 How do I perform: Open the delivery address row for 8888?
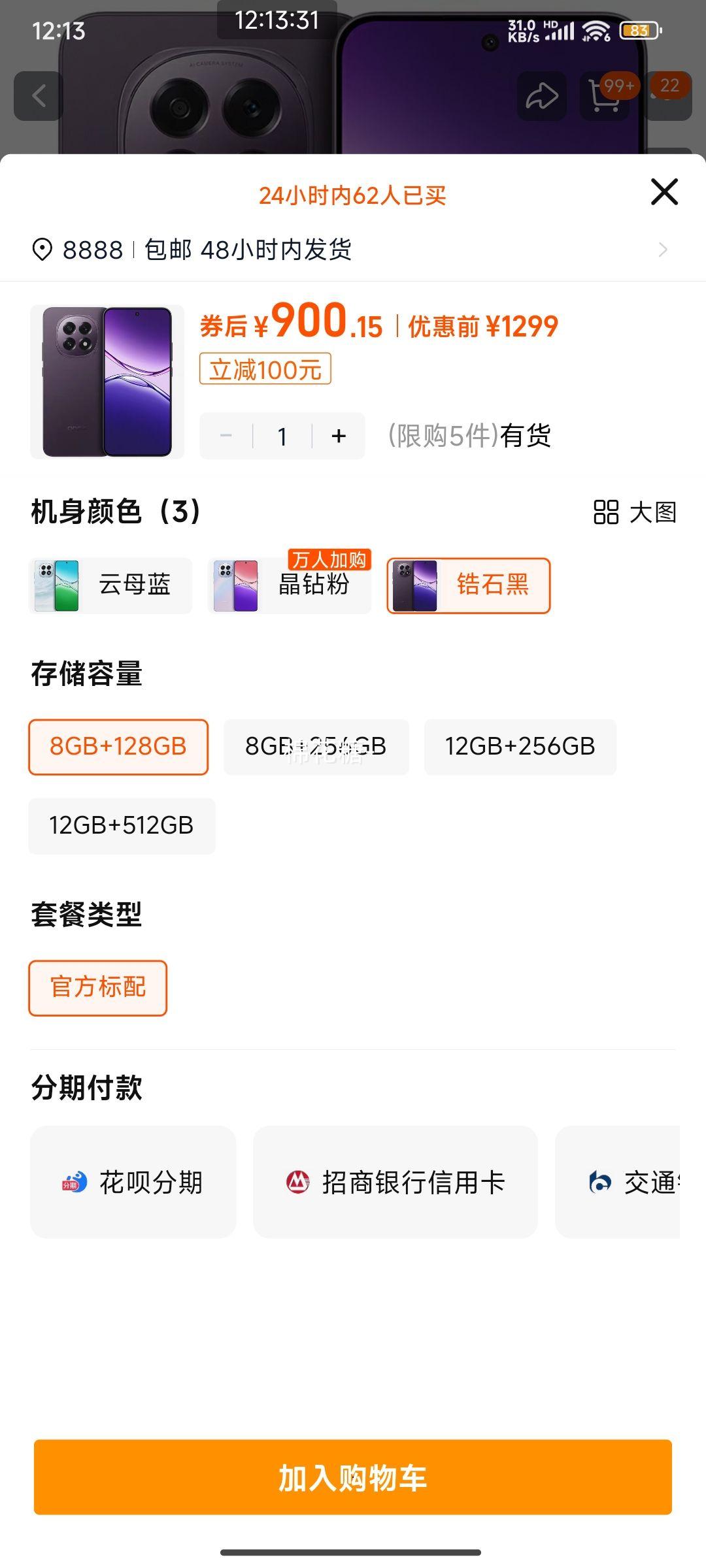click(353, 250)
